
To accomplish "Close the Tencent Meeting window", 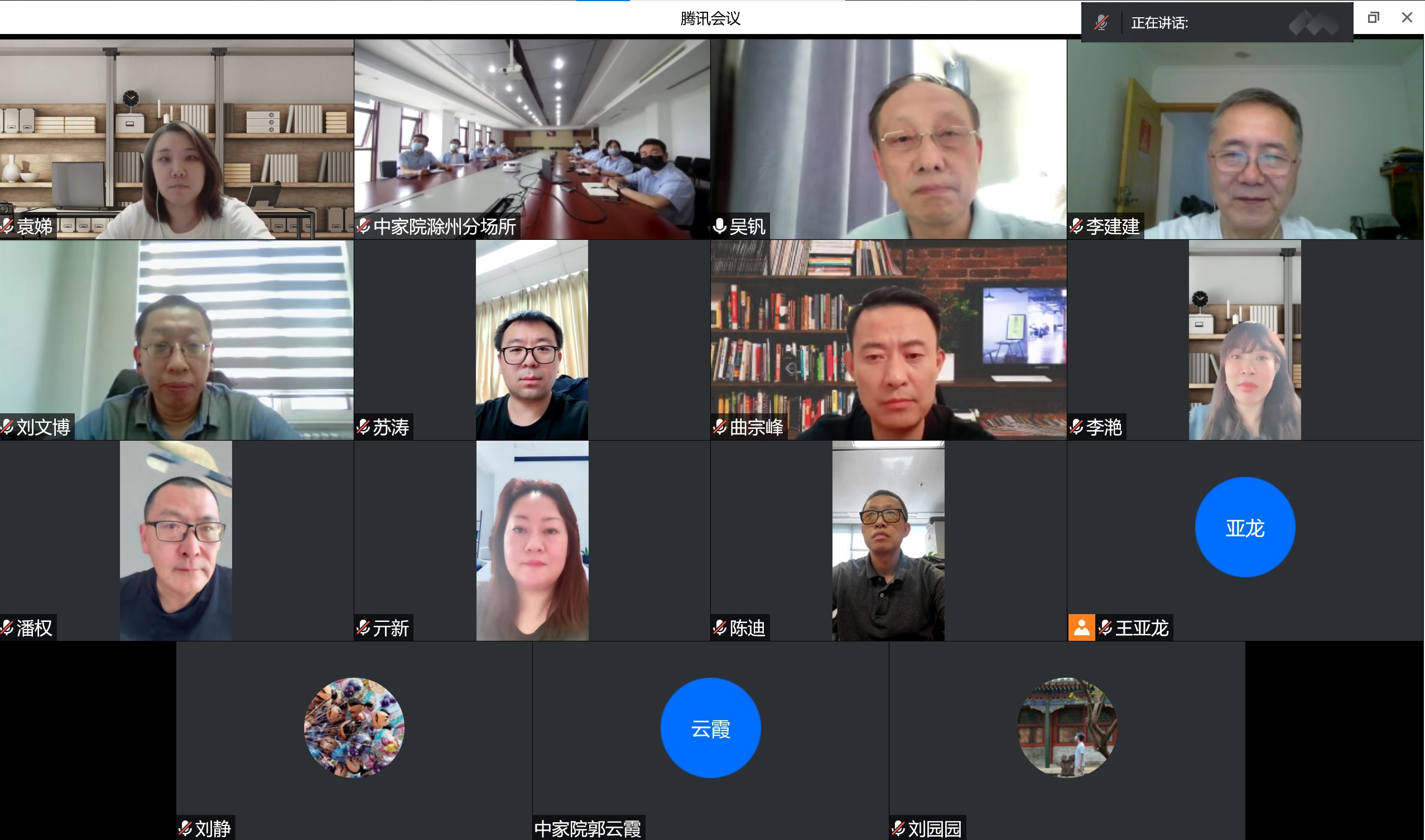I will (x=1407, y=17).
